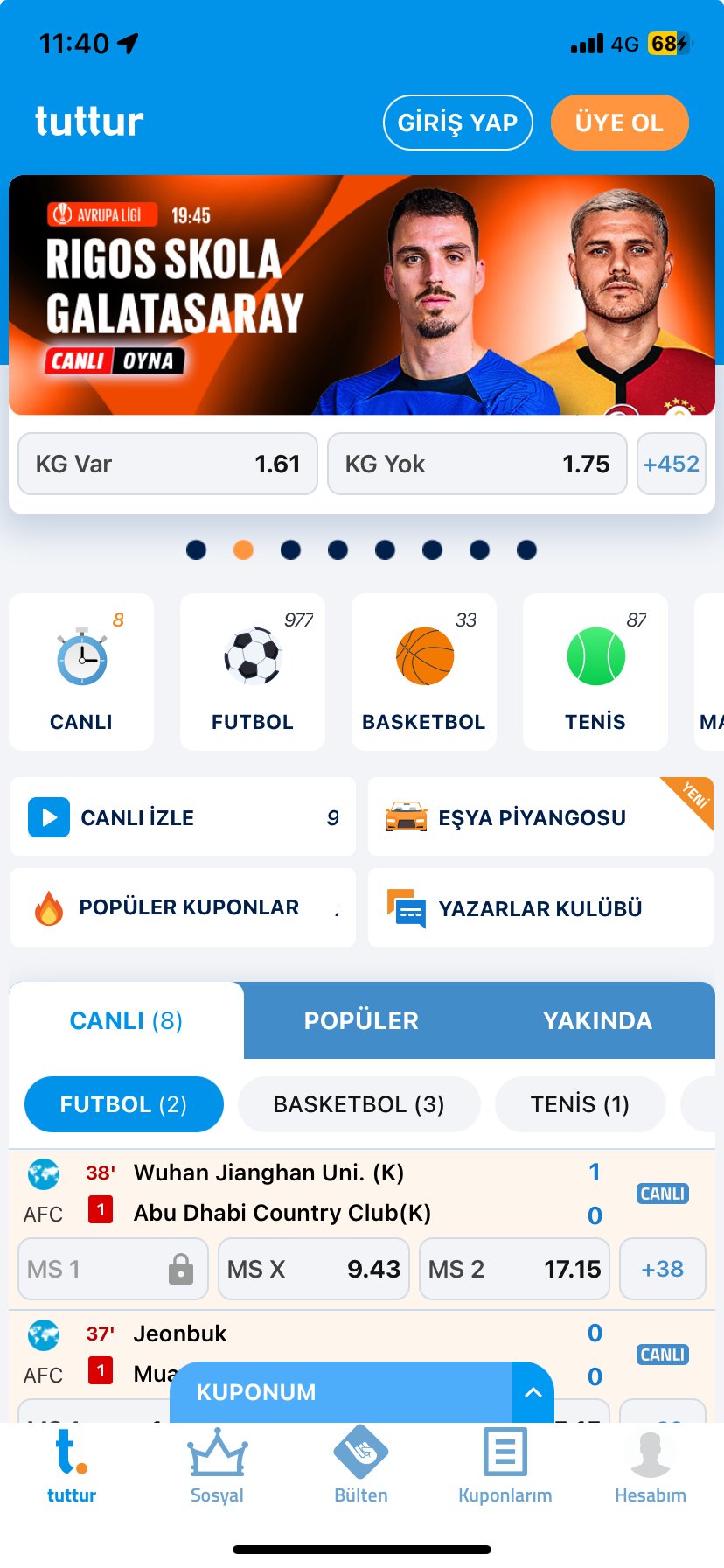Image resolution: width=724 pixels, height=1568 pixels.
Task: Pick MS X odds 9.43 for Wuhan match
Action: coord(314,1269)
